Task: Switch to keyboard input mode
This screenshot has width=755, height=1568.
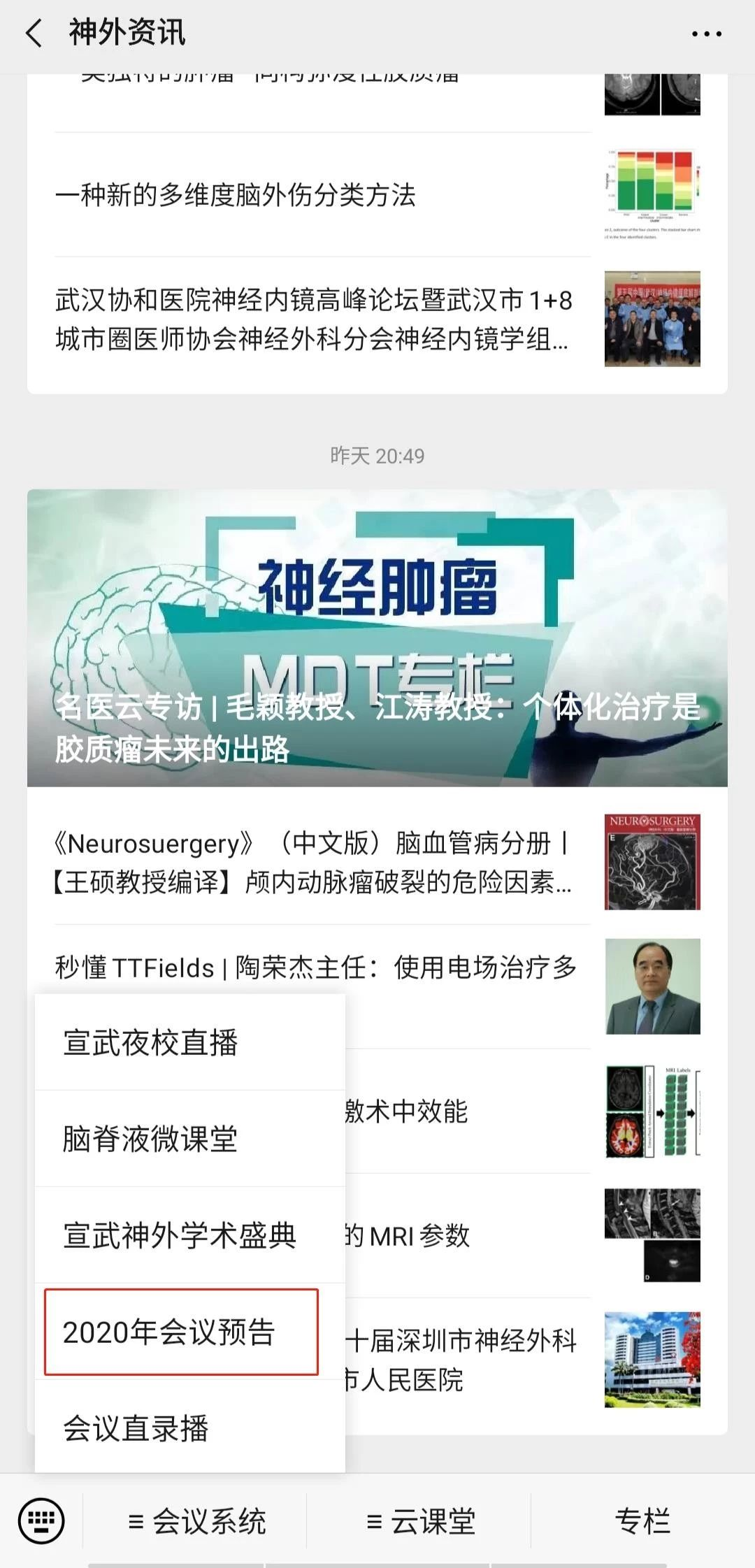Action: click(41, 1520)
